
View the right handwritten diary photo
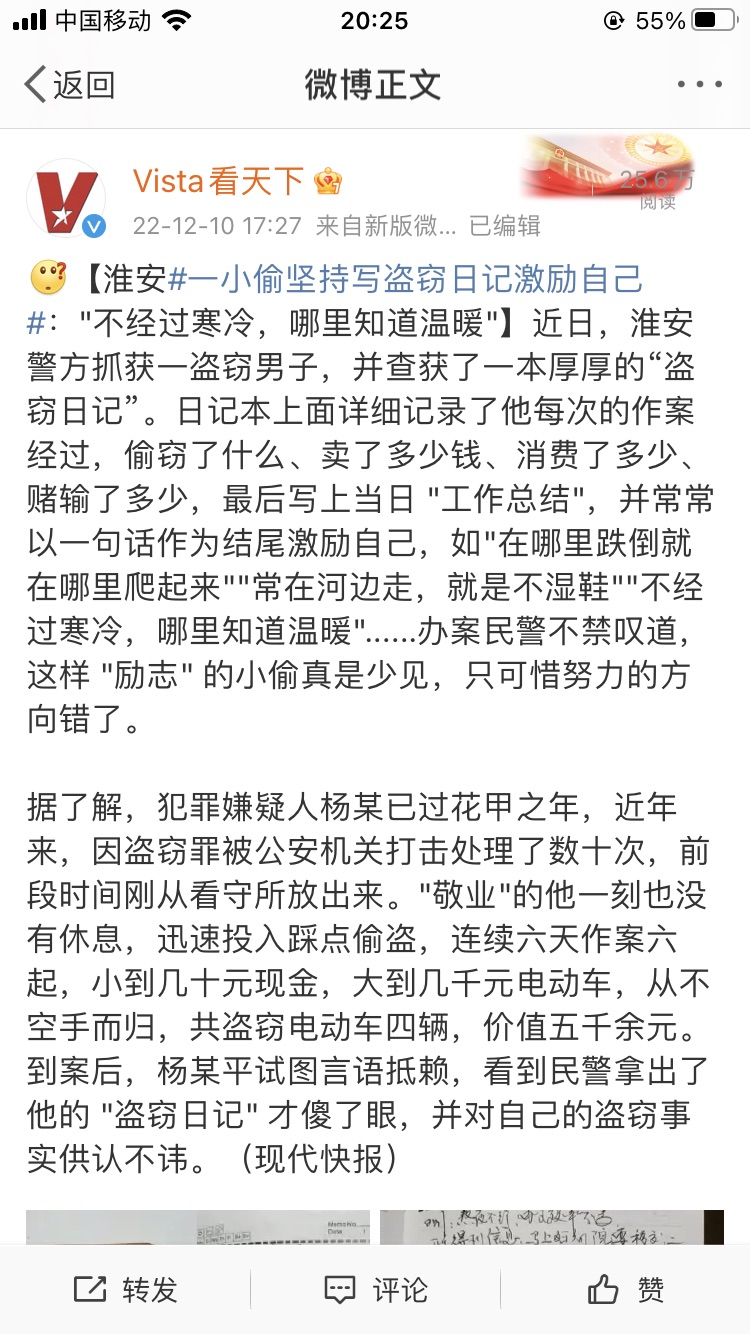coord(551,1227)
